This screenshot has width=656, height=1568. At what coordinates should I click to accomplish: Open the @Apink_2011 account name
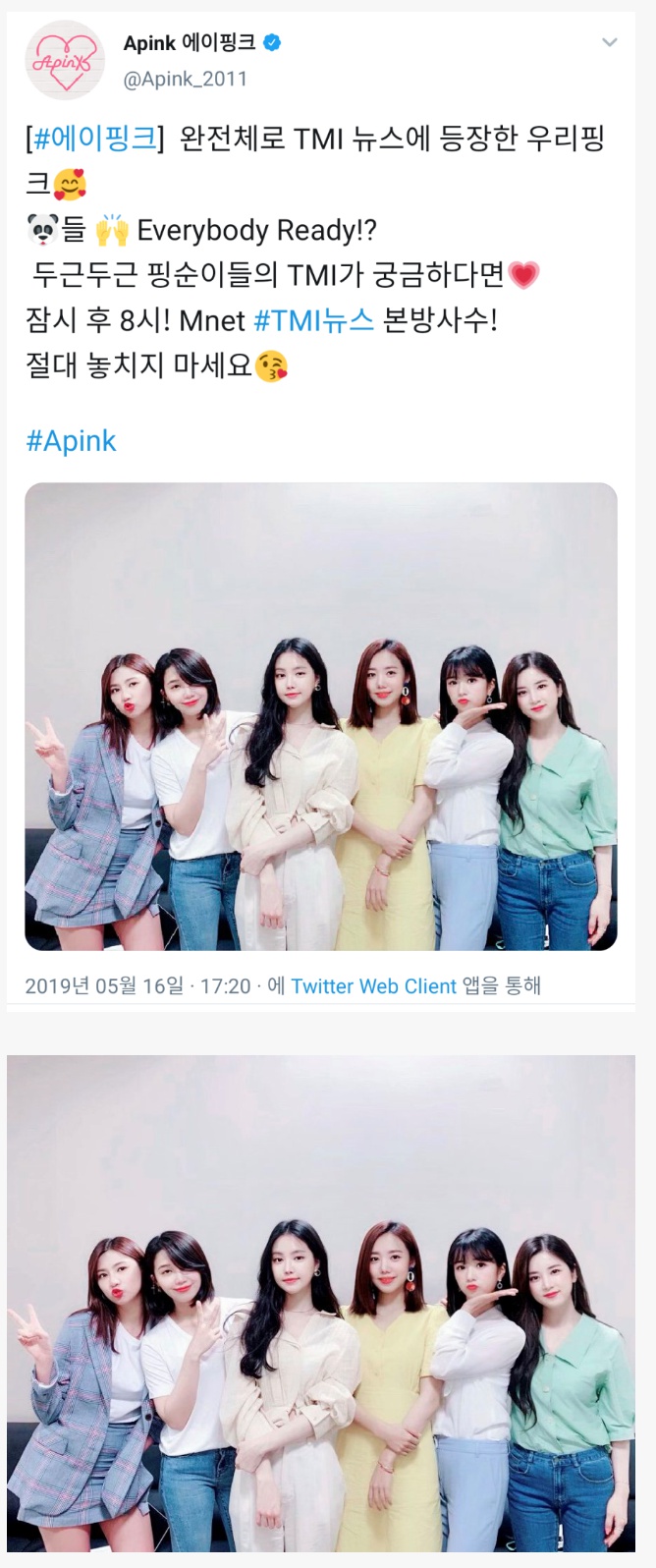pos(185,79)
